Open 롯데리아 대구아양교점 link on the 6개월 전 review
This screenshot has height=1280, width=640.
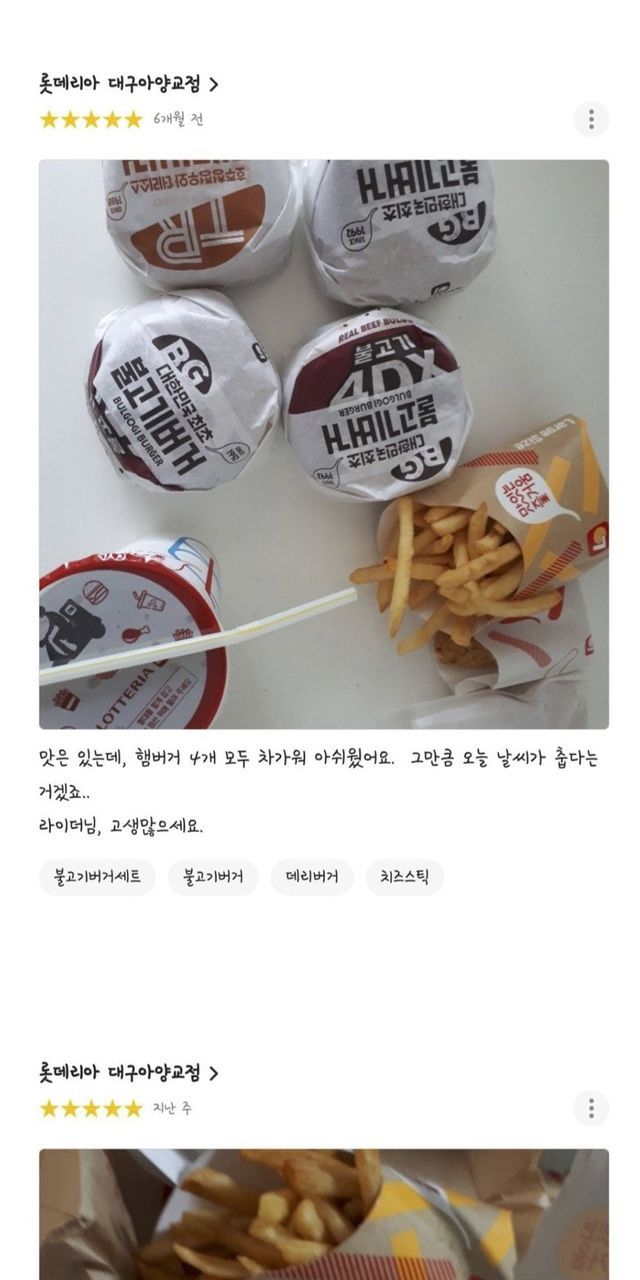tap(128, 84)
